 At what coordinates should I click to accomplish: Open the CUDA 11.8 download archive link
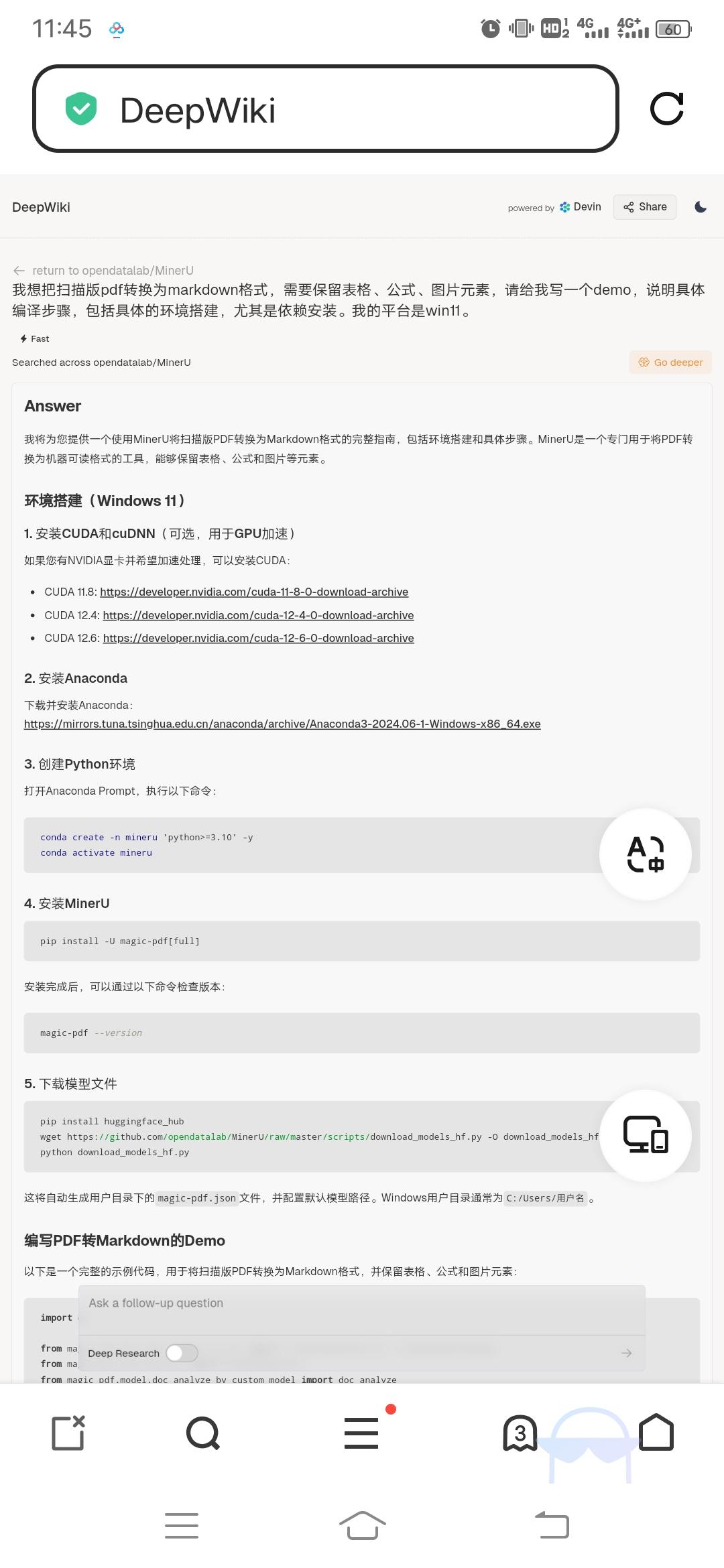pyautogui.click(x=256, y=592)
